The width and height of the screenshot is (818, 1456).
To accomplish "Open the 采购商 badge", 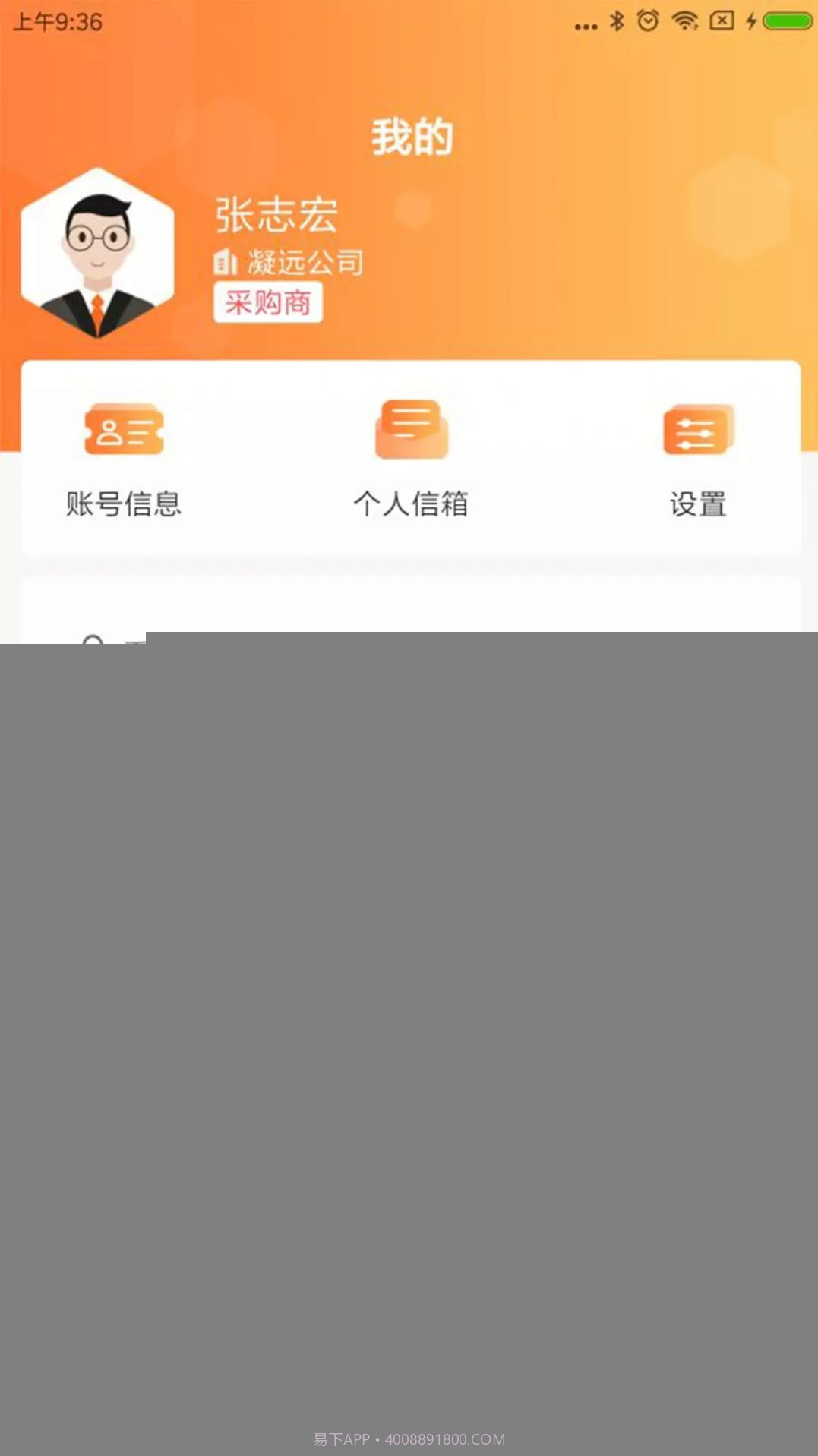I will coord(270,302).
